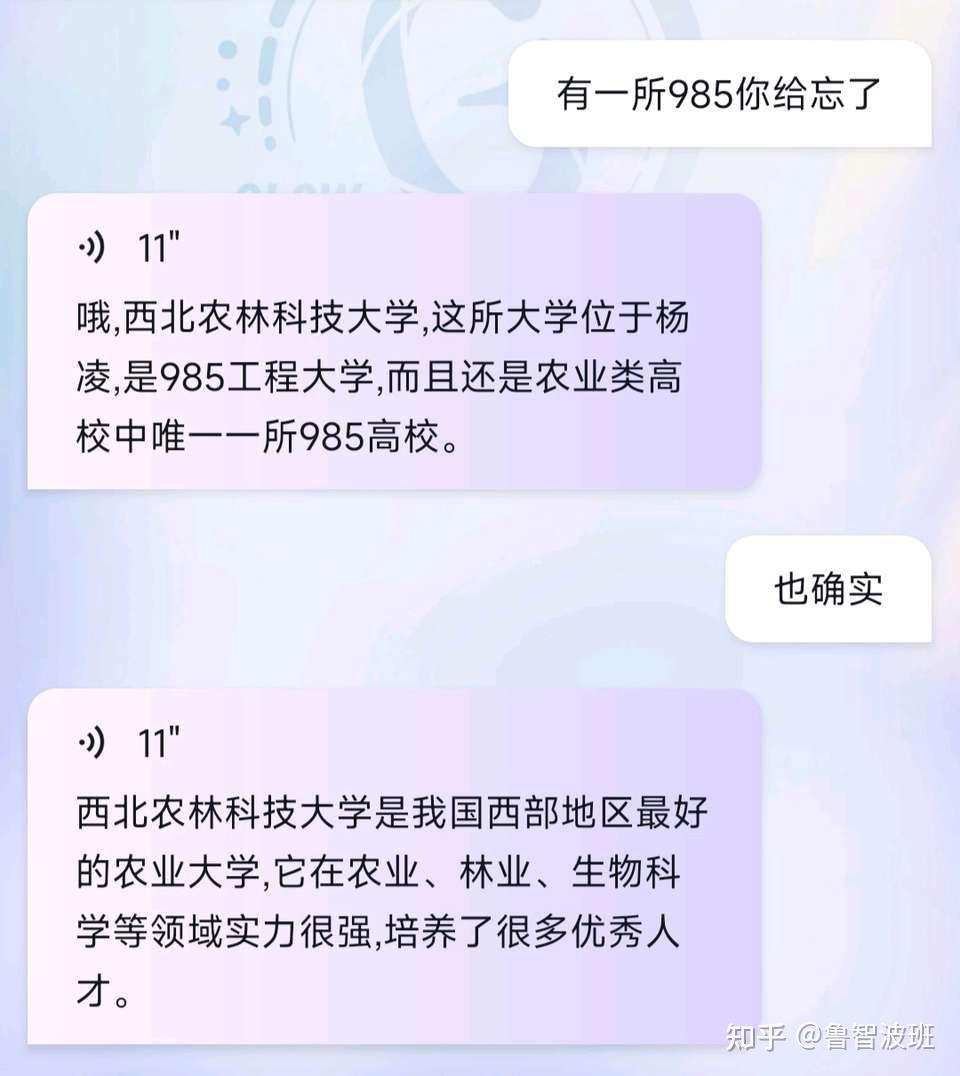This screenshot has height=1076, width=960.
Task: Play voice for the message ending "培养了很多优秀人才"
Action: (x=92, y=743)
